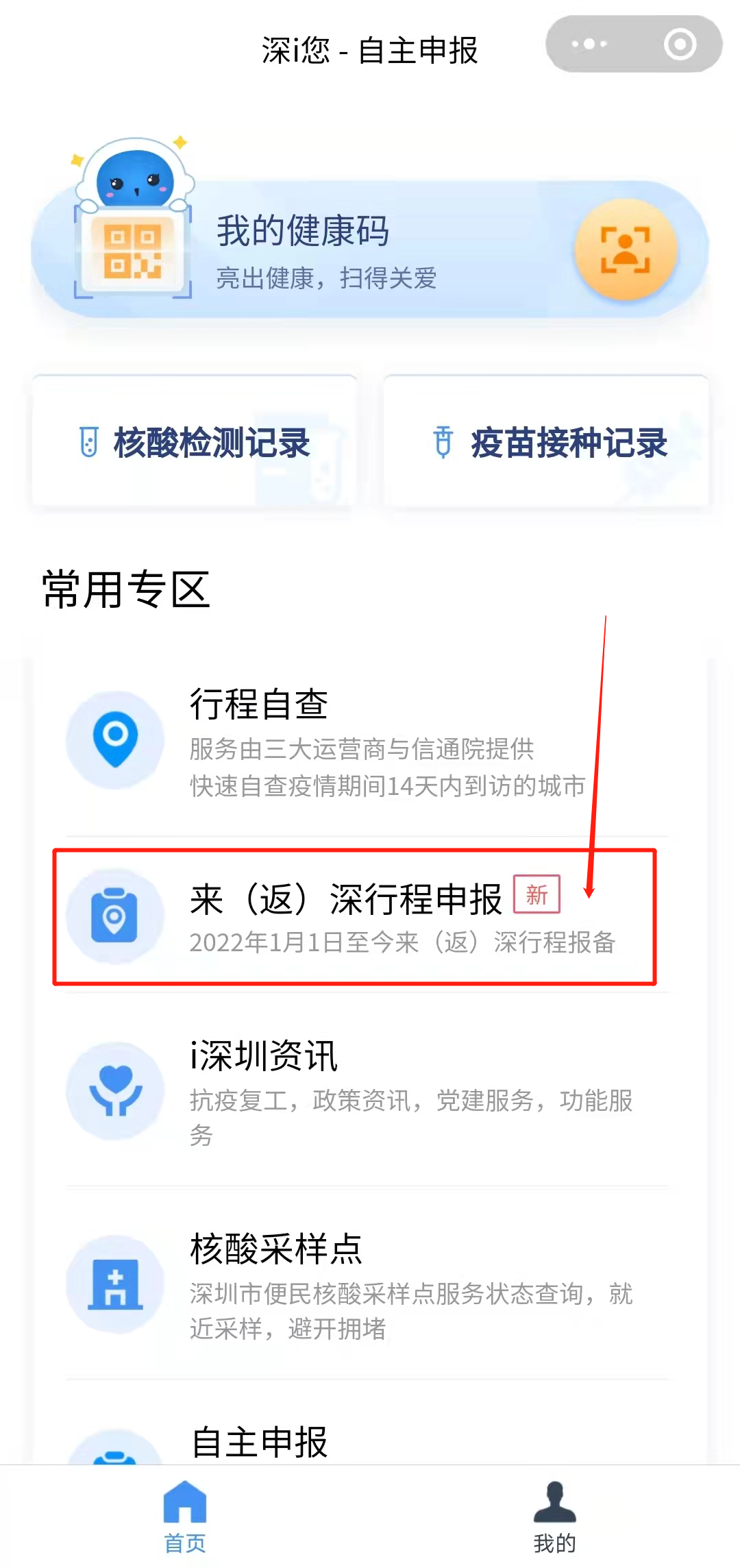Screen dimensions: 740x1568
Task: Open 核酸检测记录 records
Action: coord(195,442)
